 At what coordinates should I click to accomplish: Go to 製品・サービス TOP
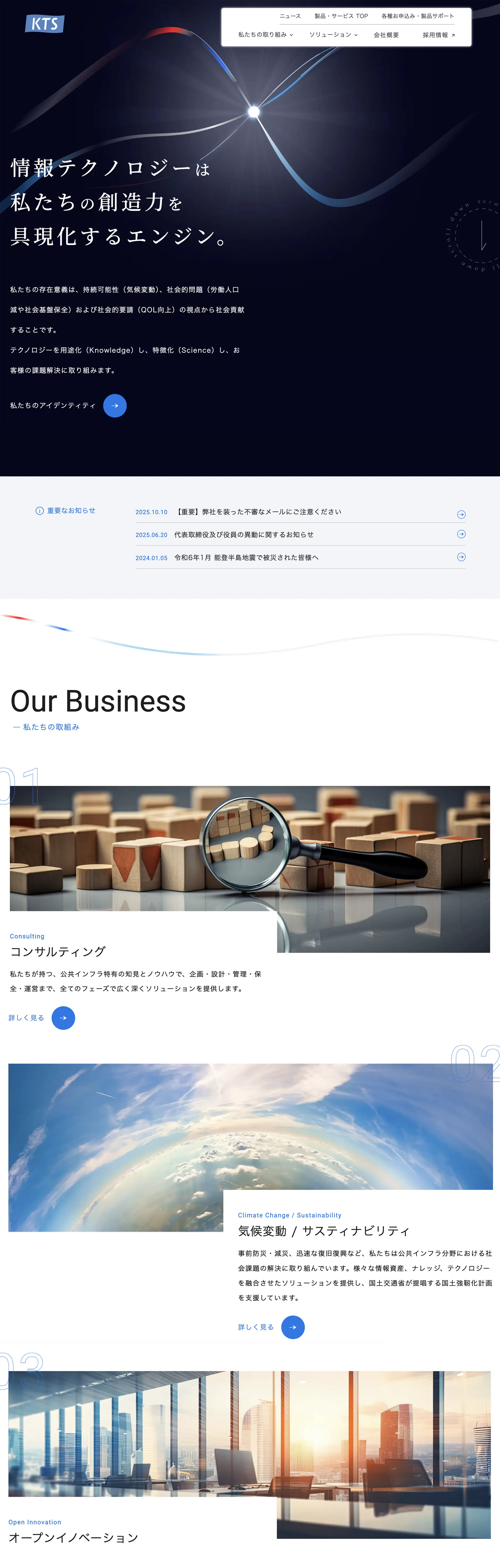click(x=341, y=16)
